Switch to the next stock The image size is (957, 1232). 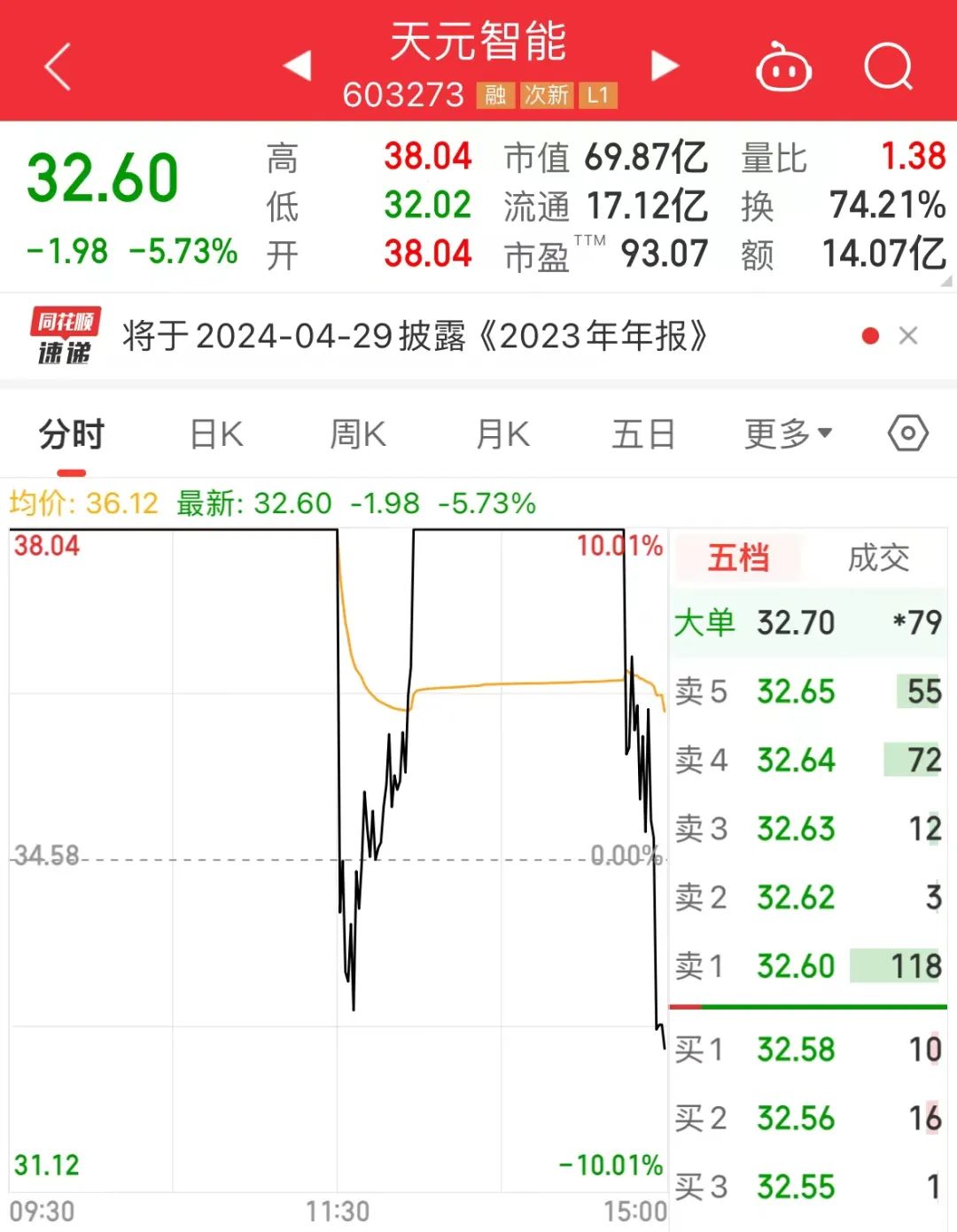(664, 66)
